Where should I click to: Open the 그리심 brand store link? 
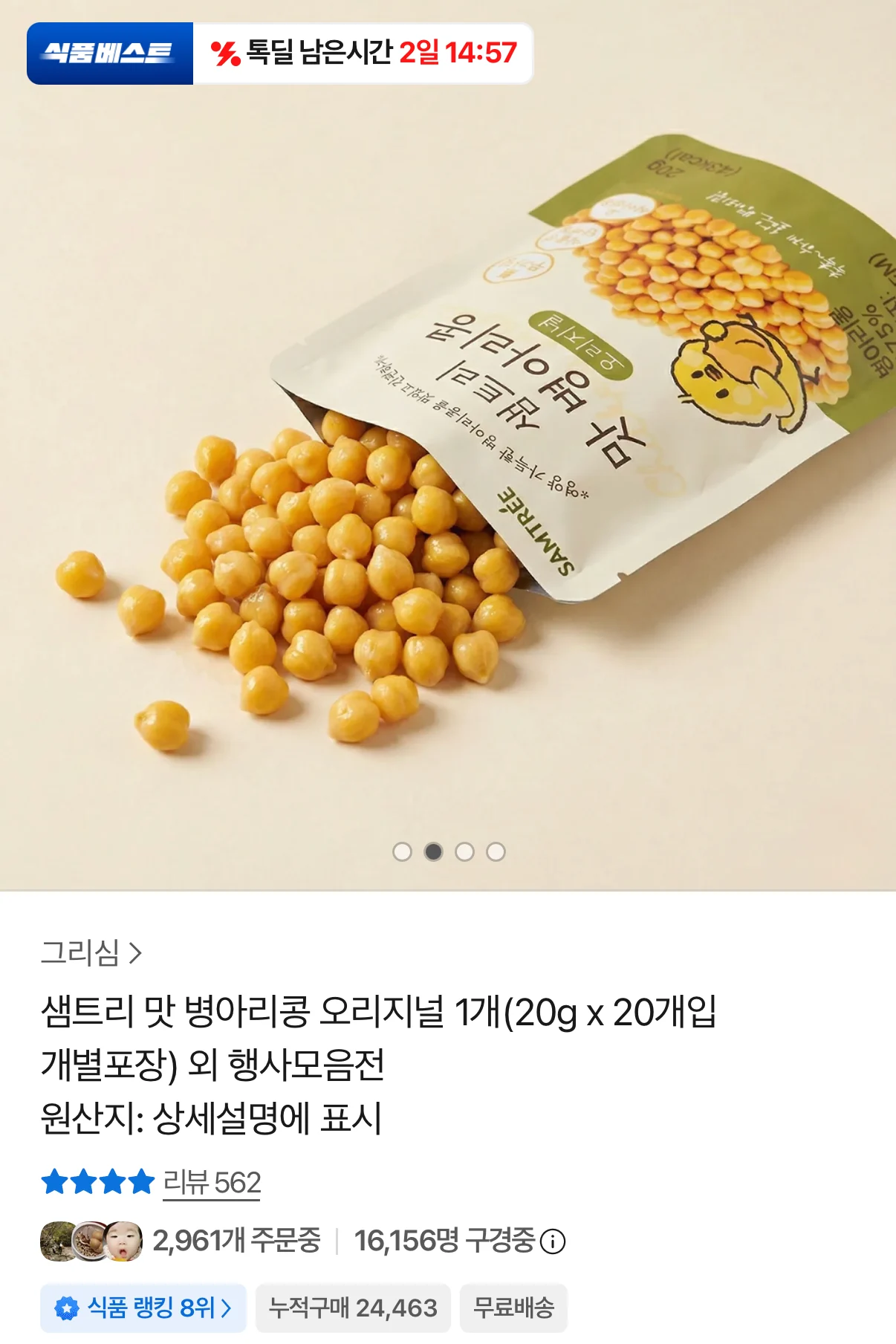pyautogui.click(x=91, y=952)
